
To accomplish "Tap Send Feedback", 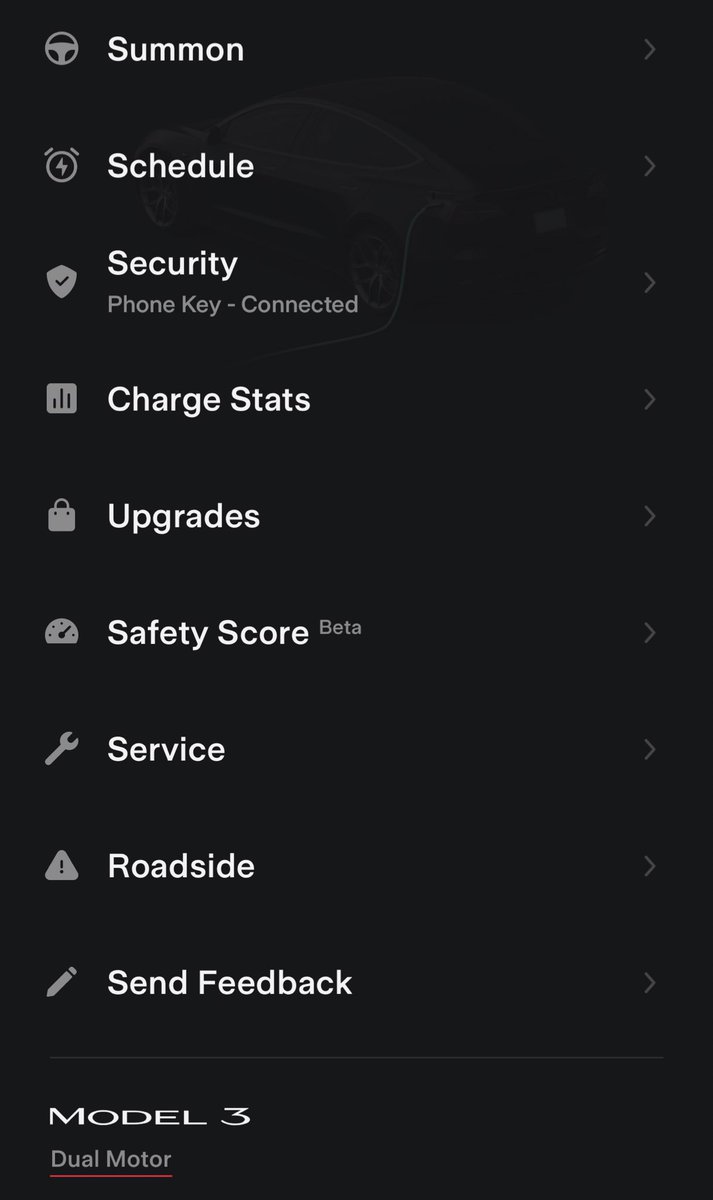I will point(230,983).
